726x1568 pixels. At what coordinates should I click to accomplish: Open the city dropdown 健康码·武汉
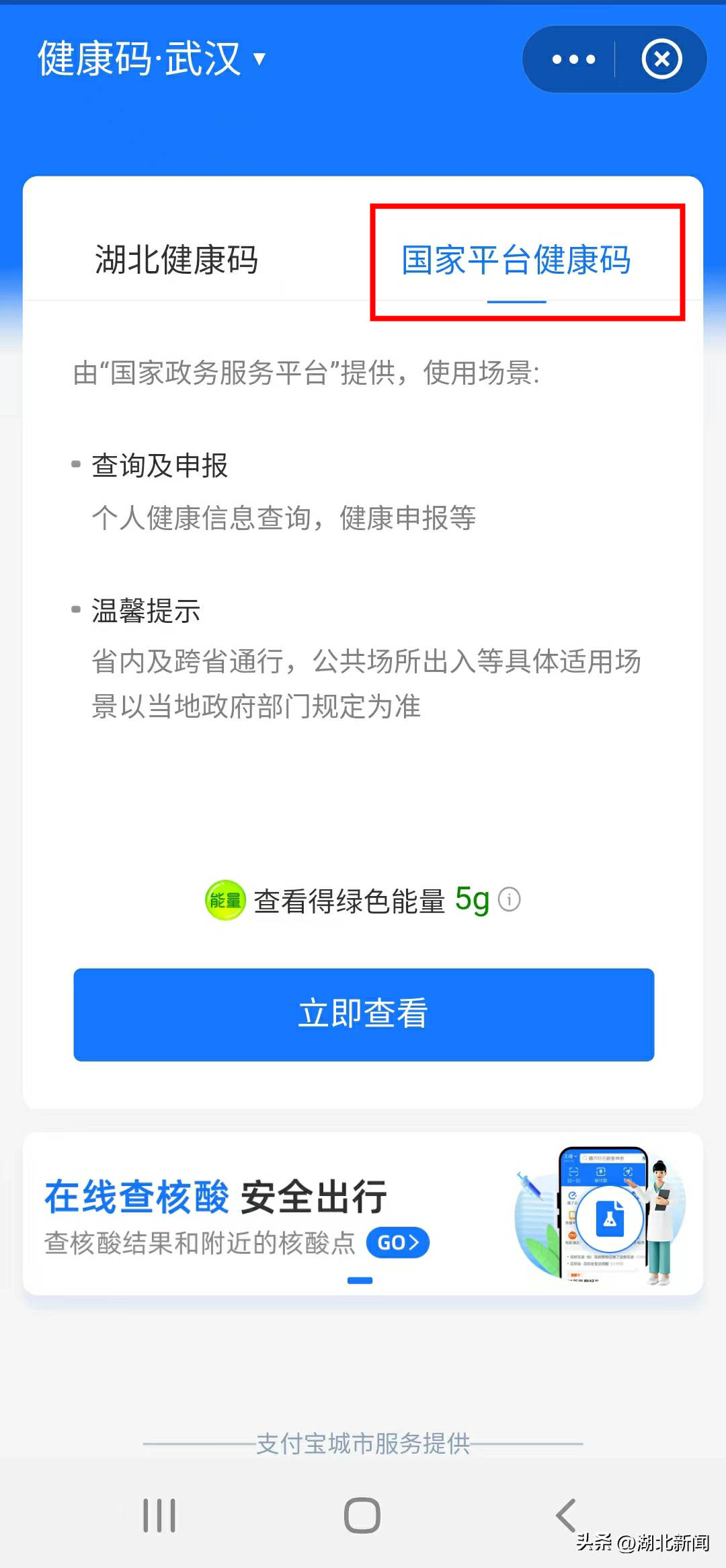click(x=152, y=59)
